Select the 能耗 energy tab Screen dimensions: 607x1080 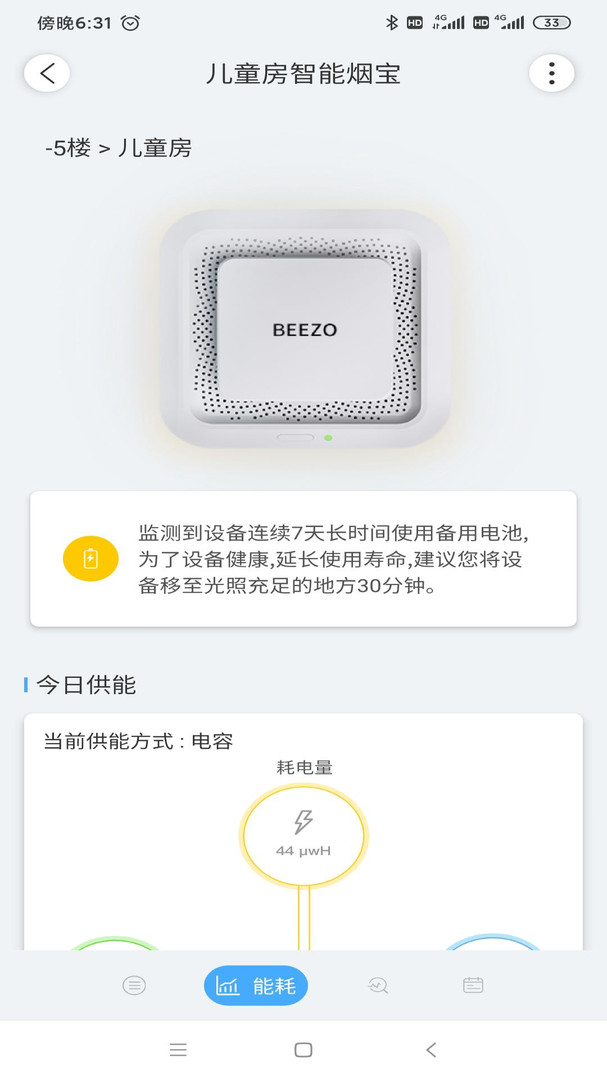(256, 986)
